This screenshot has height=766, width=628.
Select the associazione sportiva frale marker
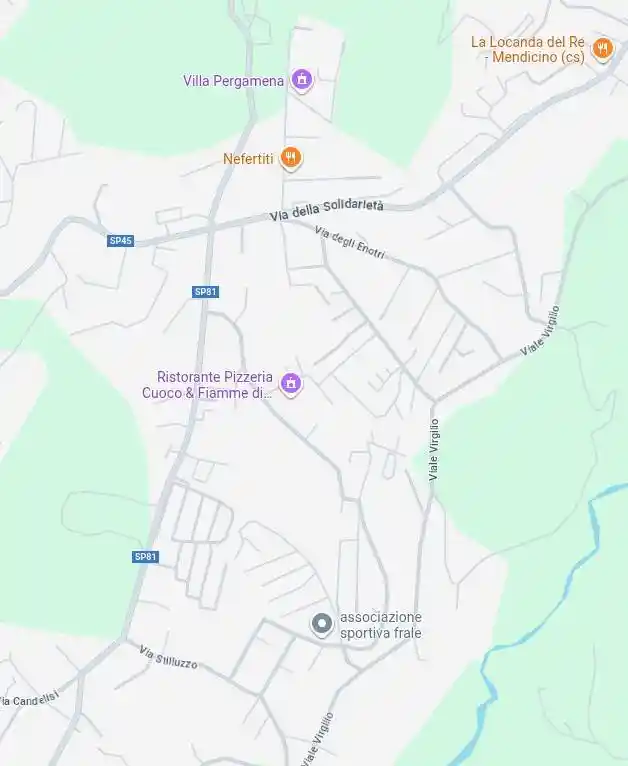click(321, 625)
